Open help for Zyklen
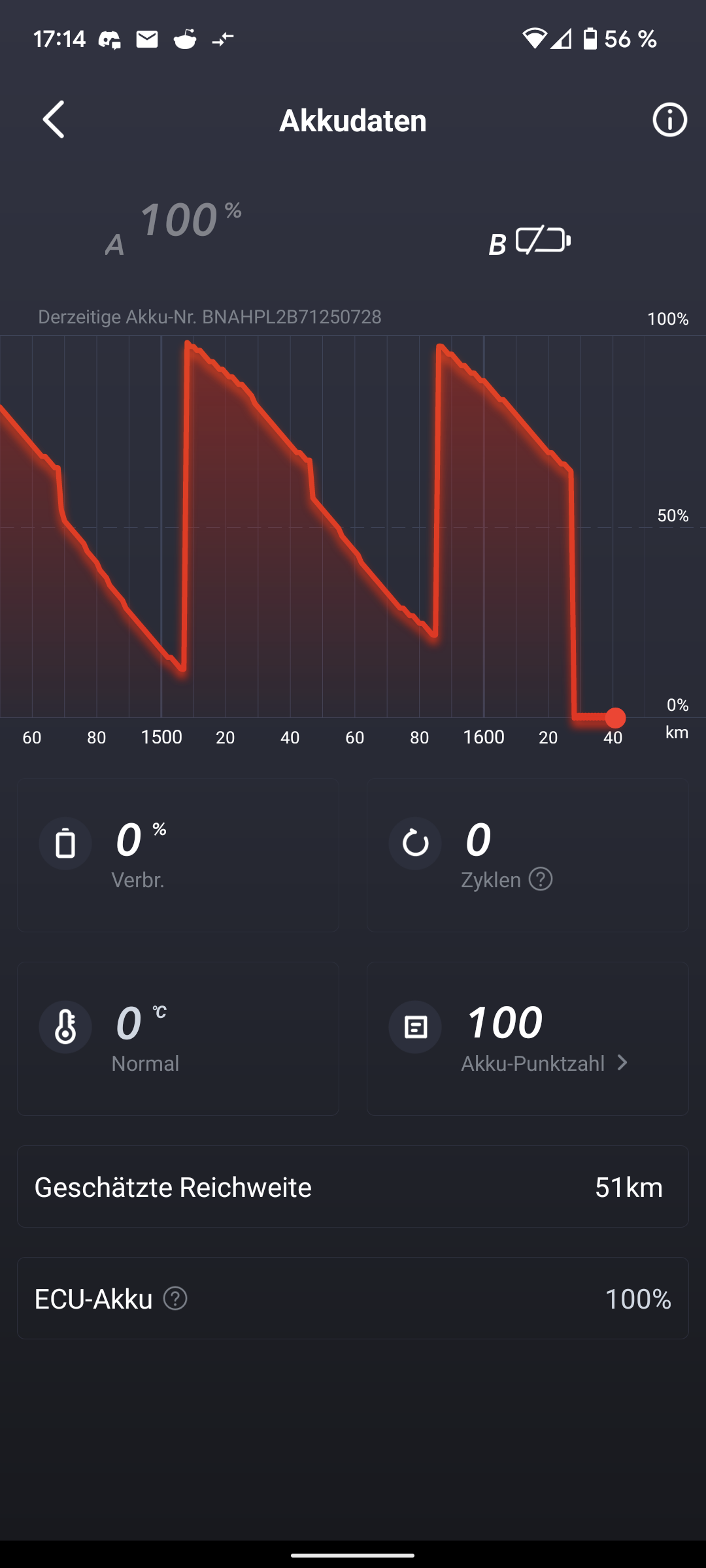This screenshot has height=1568, width=706. pyautogui.click(x=541, y=879)
